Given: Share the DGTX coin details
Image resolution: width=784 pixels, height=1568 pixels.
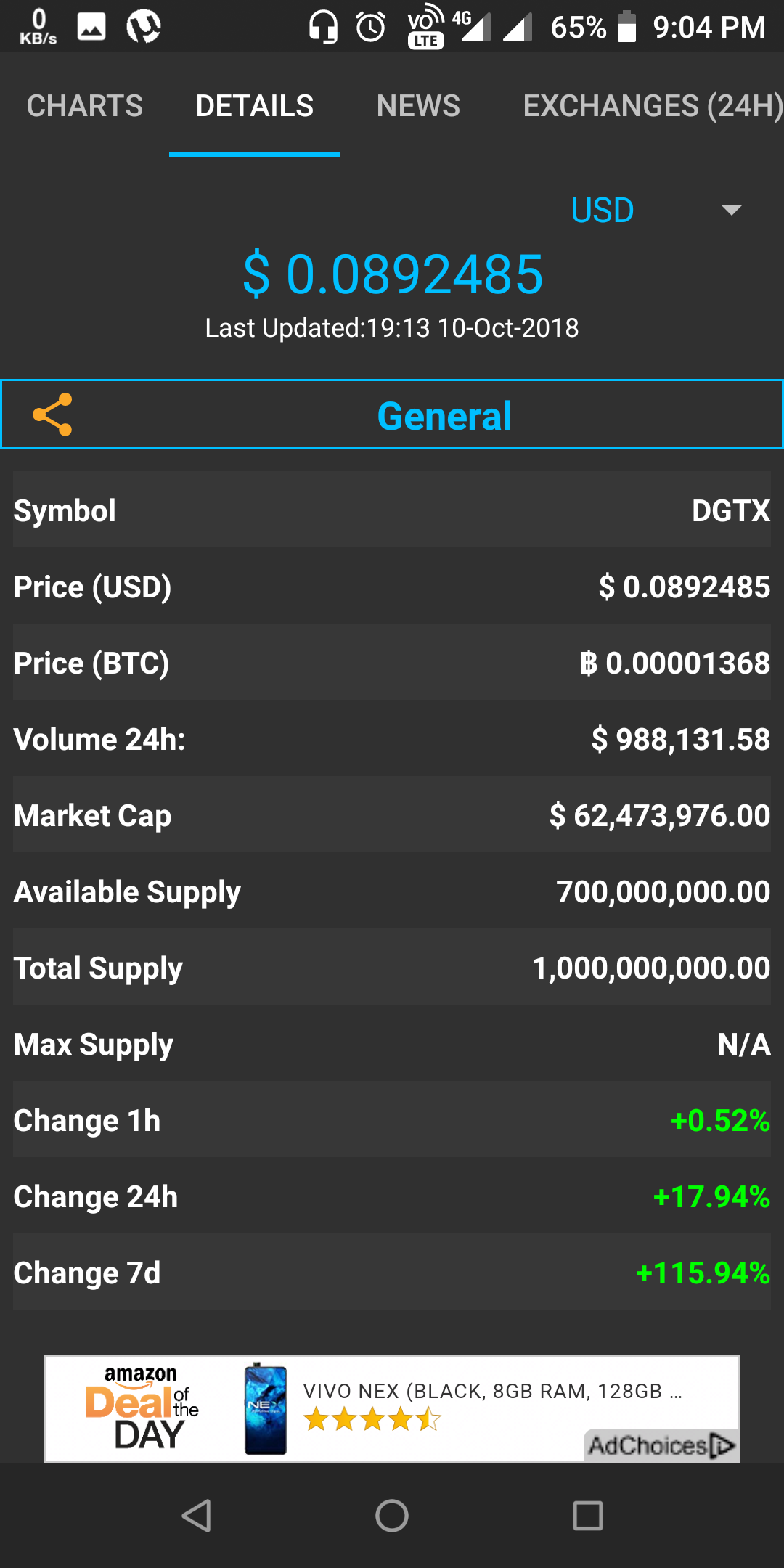Looking at the screenshot, I should click(52, 415).
